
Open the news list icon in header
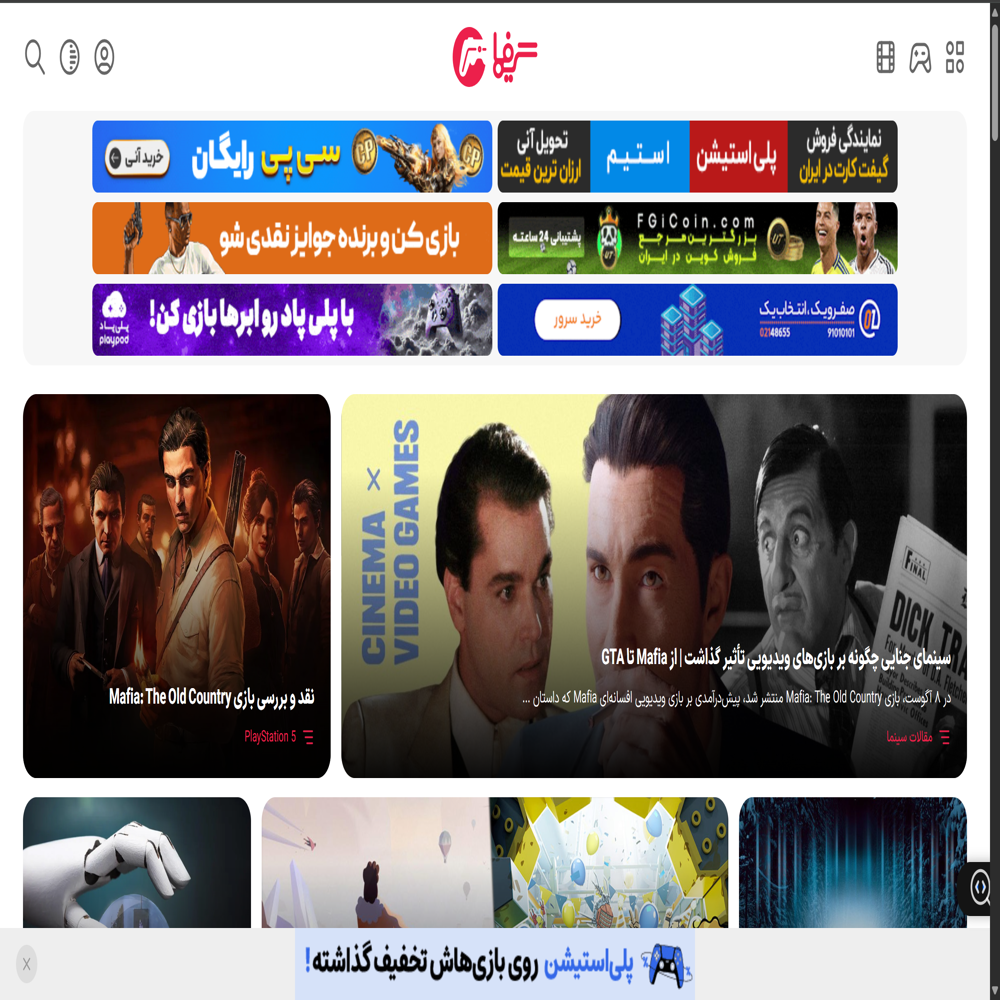pyautogui.click(x=70, y=57)
